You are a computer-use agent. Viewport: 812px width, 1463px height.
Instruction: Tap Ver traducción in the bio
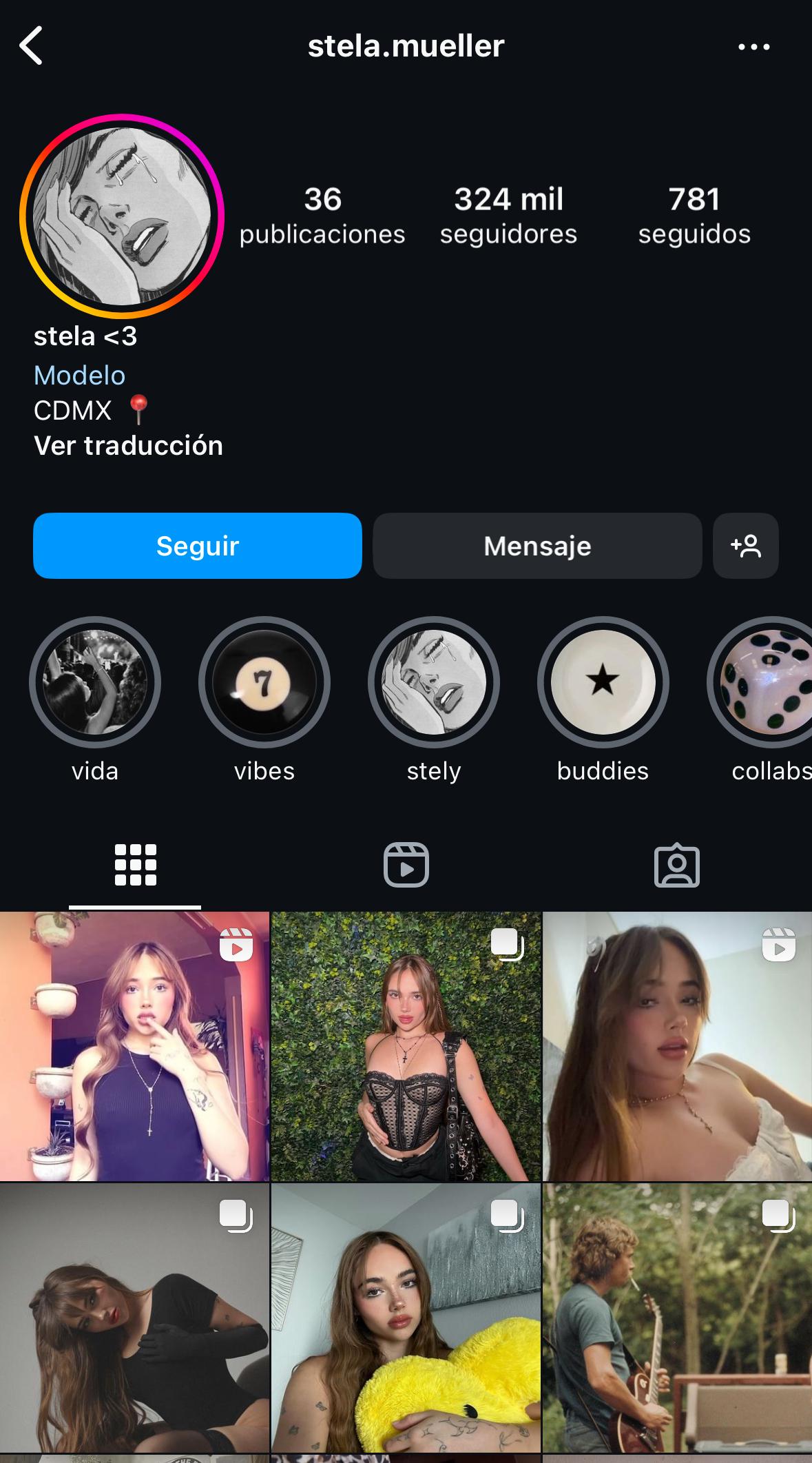[x=128, y=446]
